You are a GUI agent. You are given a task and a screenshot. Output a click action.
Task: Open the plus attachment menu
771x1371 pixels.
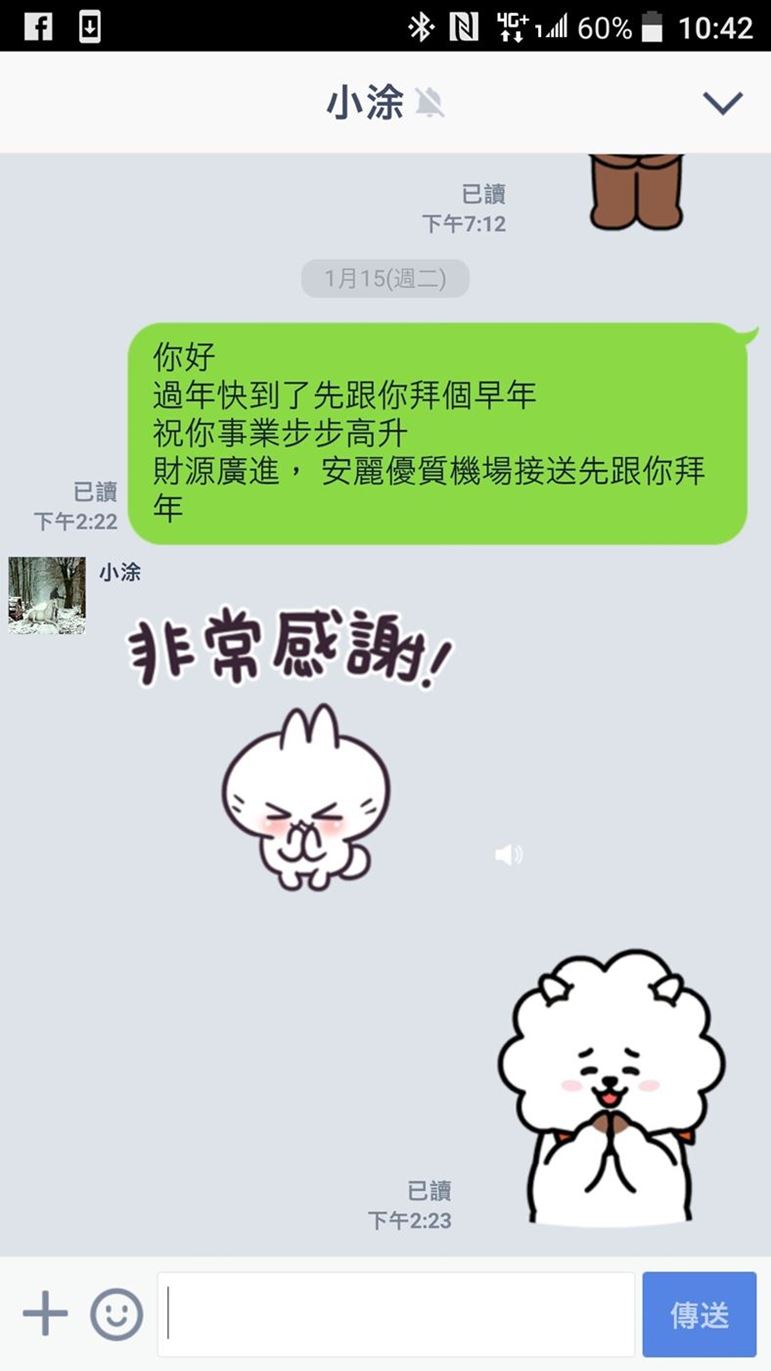click(45, 1314)
